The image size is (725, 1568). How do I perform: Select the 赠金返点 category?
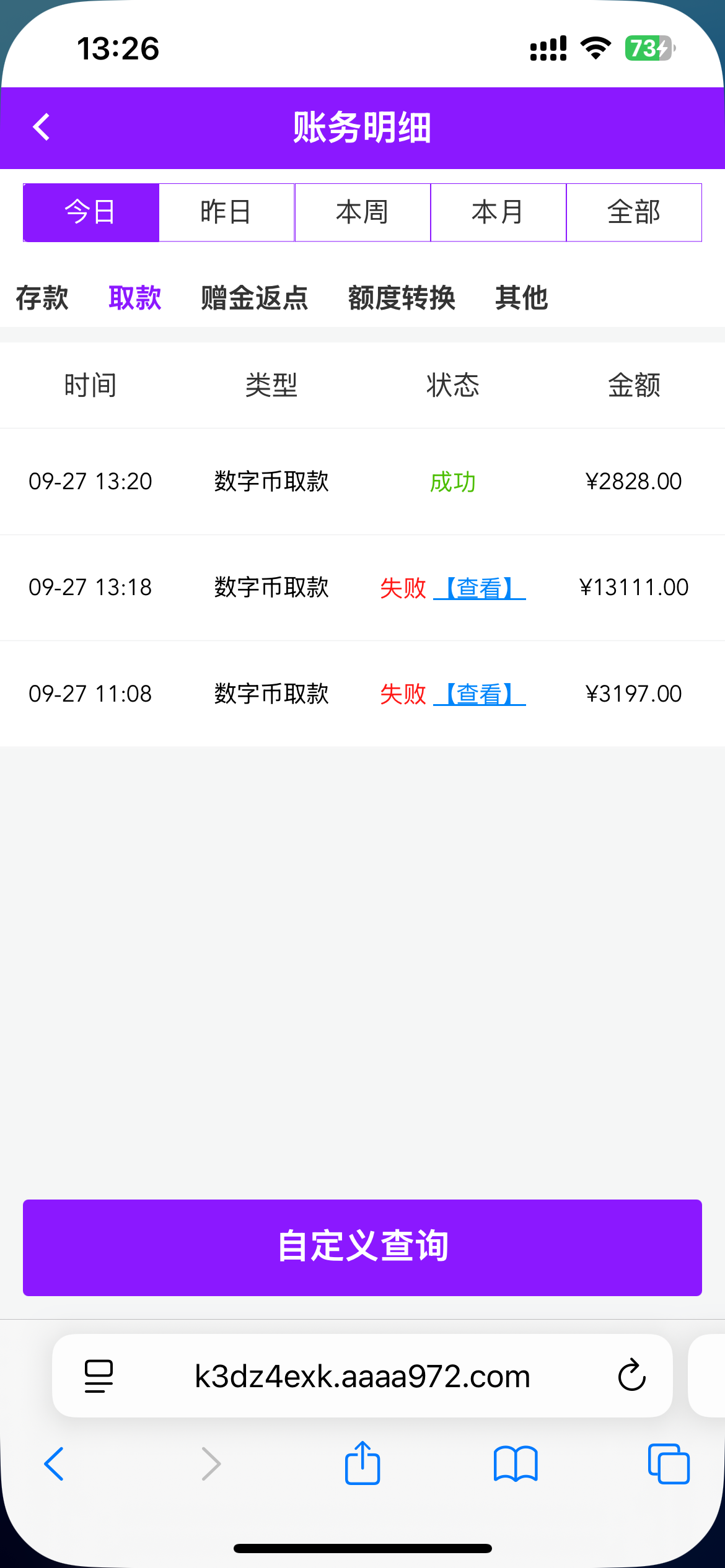click(x=254, y=298)
